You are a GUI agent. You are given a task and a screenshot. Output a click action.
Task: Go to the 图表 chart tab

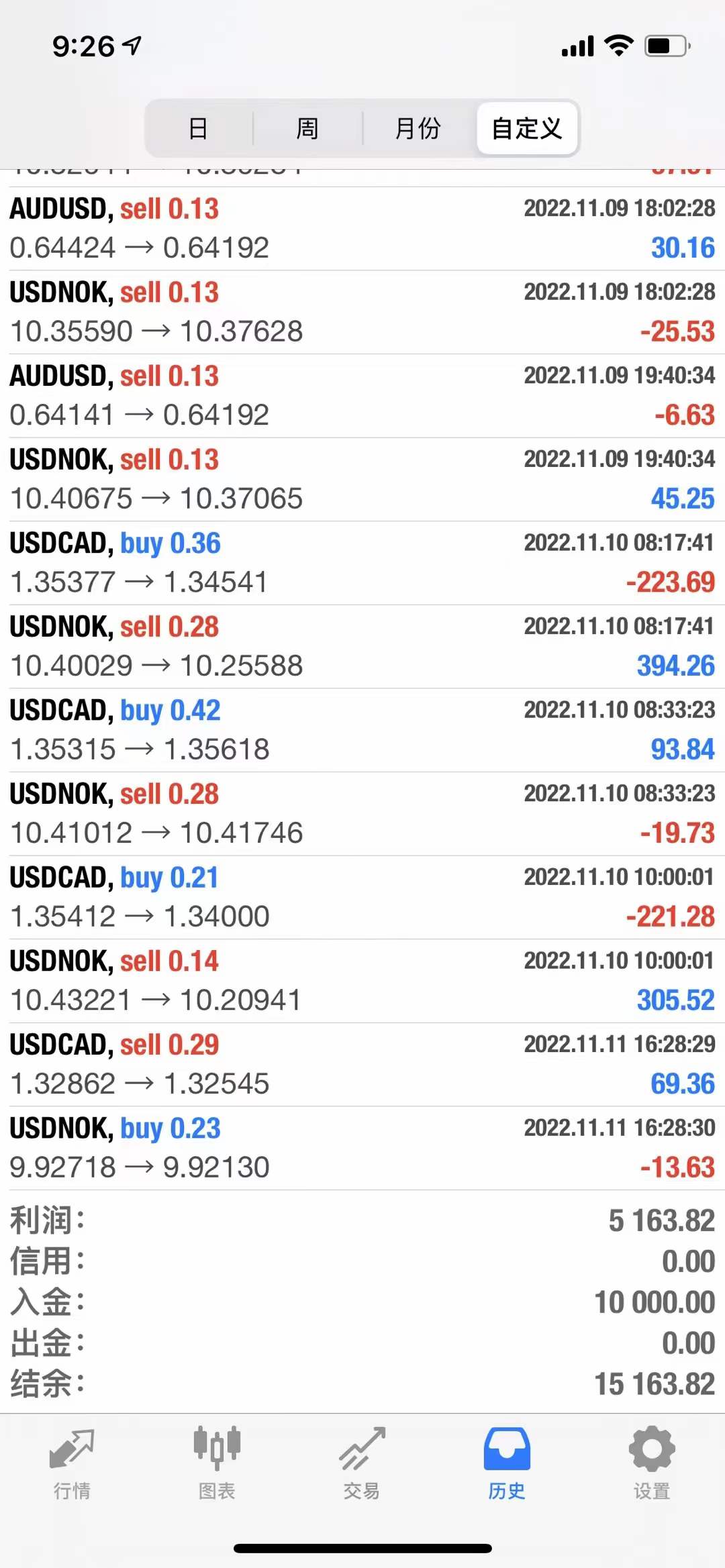217,1463
